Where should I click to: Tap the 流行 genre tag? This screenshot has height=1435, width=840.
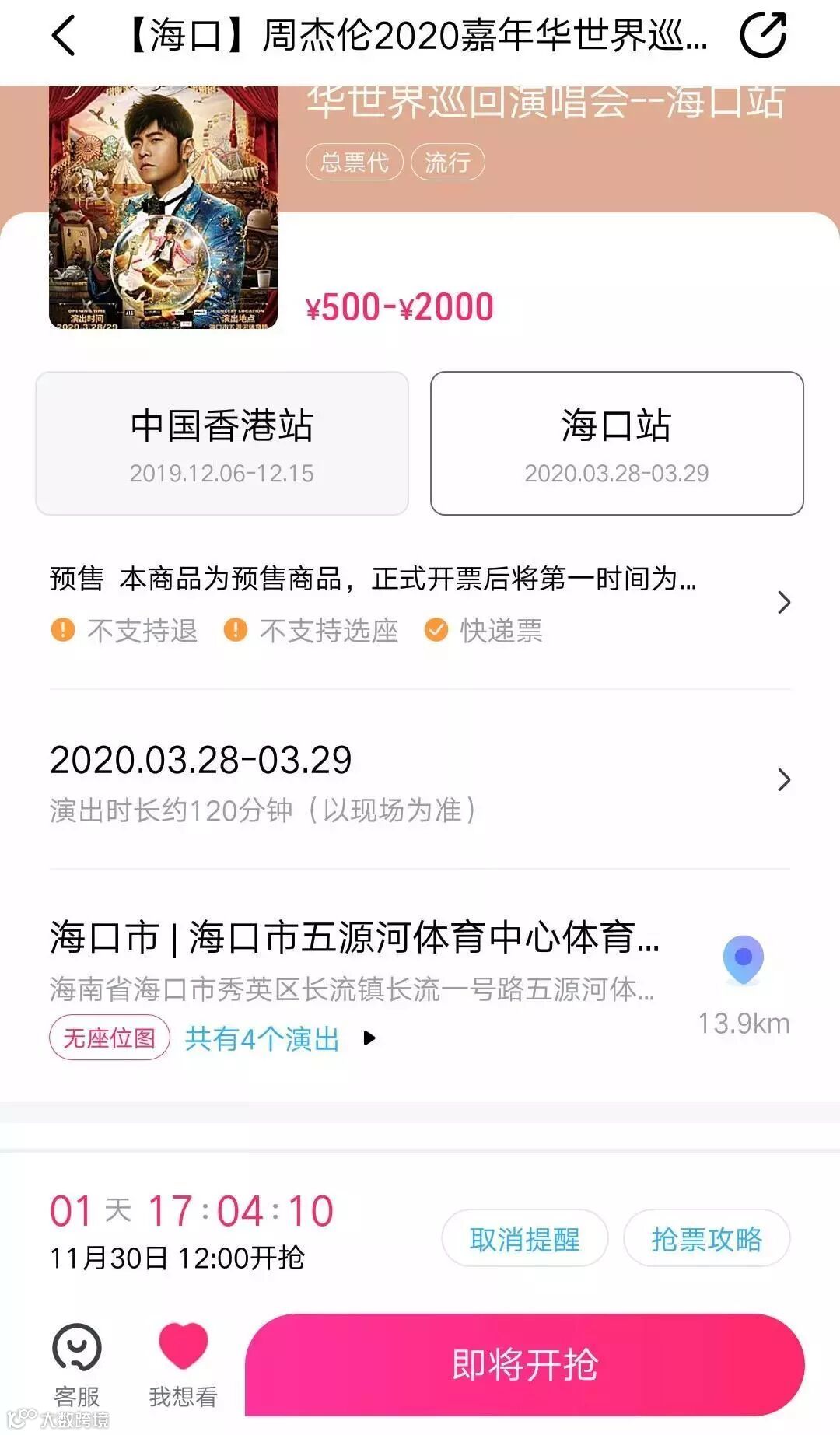coord(447,162)
